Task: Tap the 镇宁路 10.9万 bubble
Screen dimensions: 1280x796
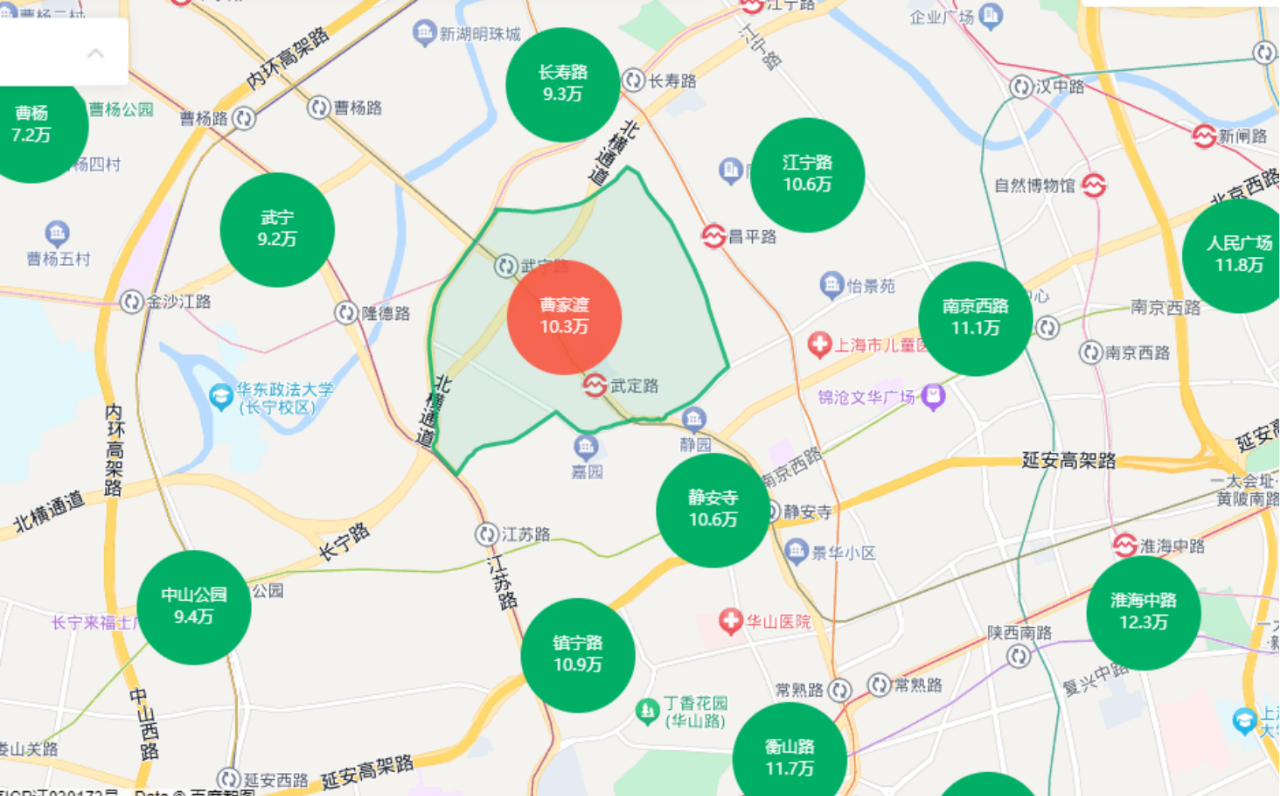Action: 578,655
